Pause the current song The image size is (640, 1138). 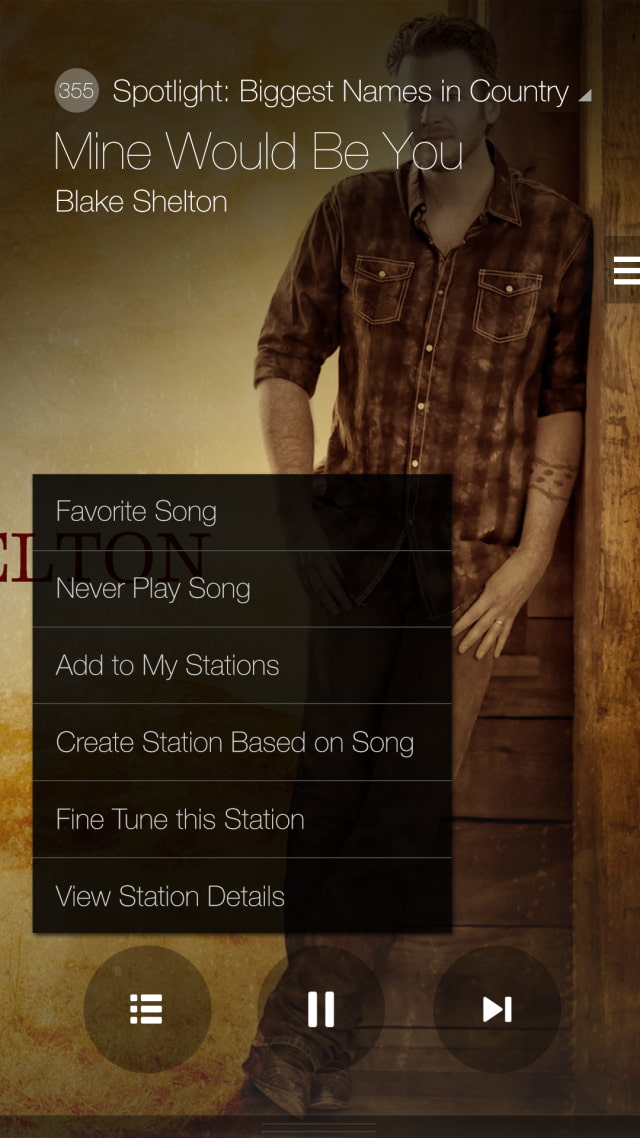pos(321,1009)
